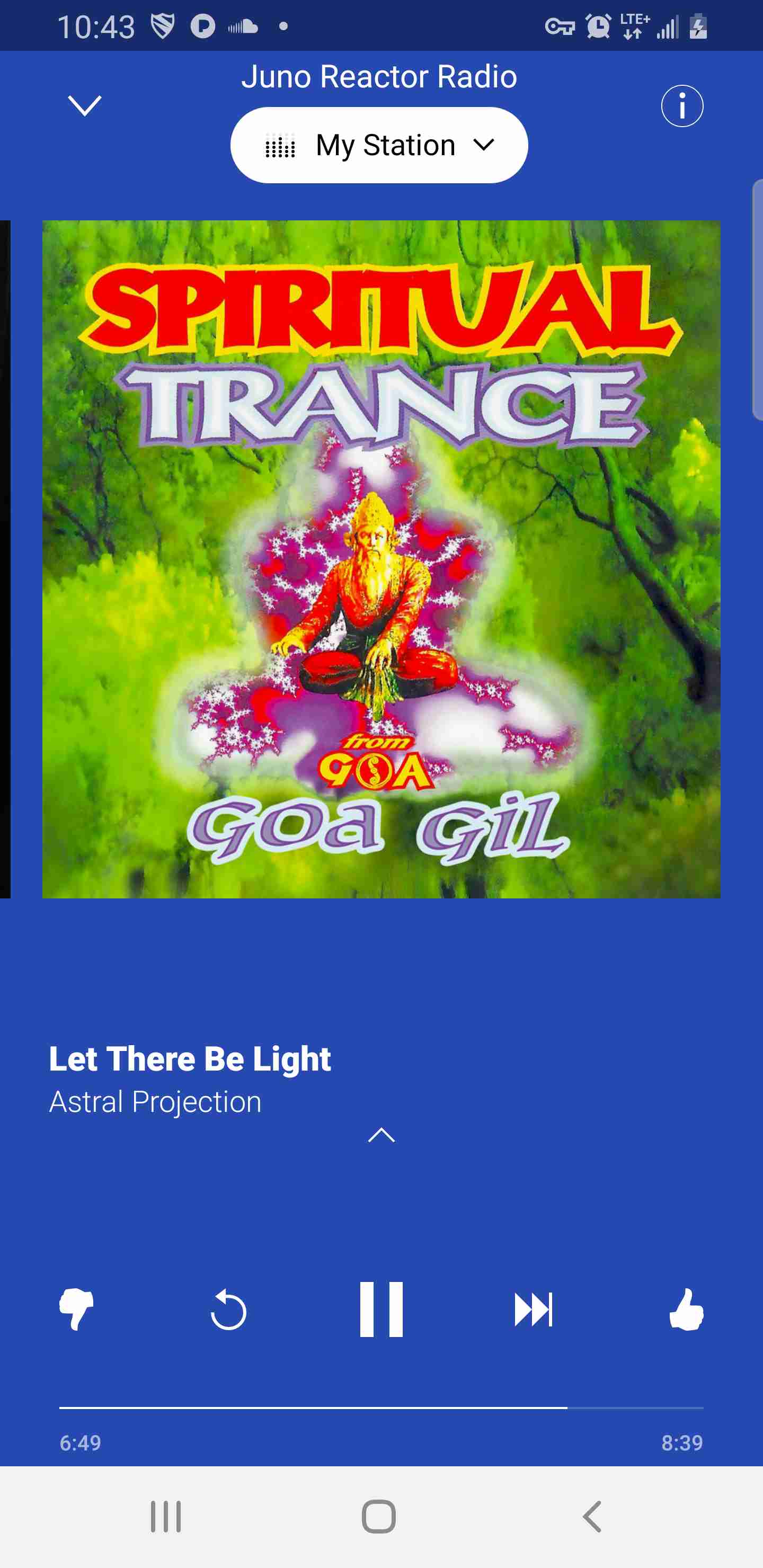The width and height of the screenshot is (763, 1568).
Task: Tap the playback progress bar
Action: (x=381, y=1407)
